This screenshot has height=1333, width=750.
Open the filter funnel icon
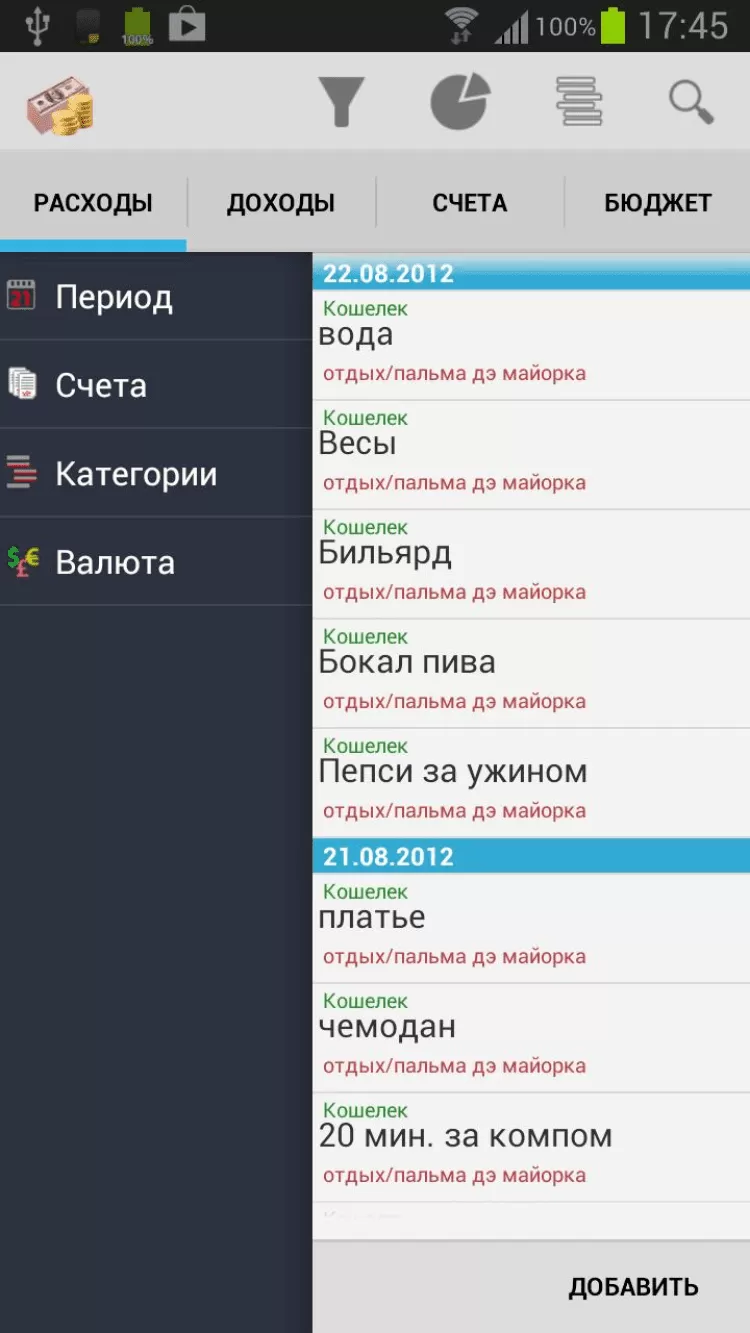[341, 101]
